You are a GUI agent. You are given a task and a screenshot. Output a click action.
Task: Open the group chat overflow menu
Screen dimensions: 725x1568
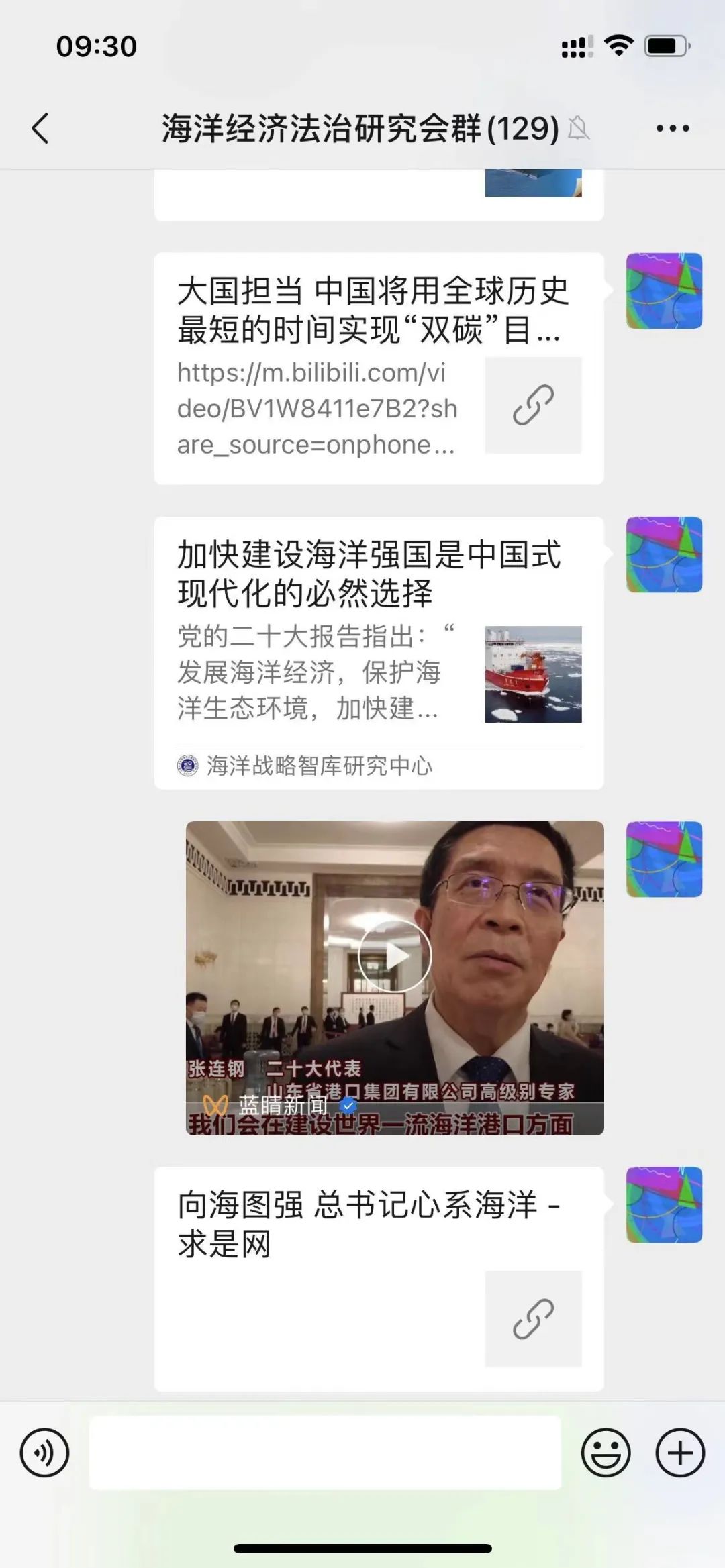point(672,128)
